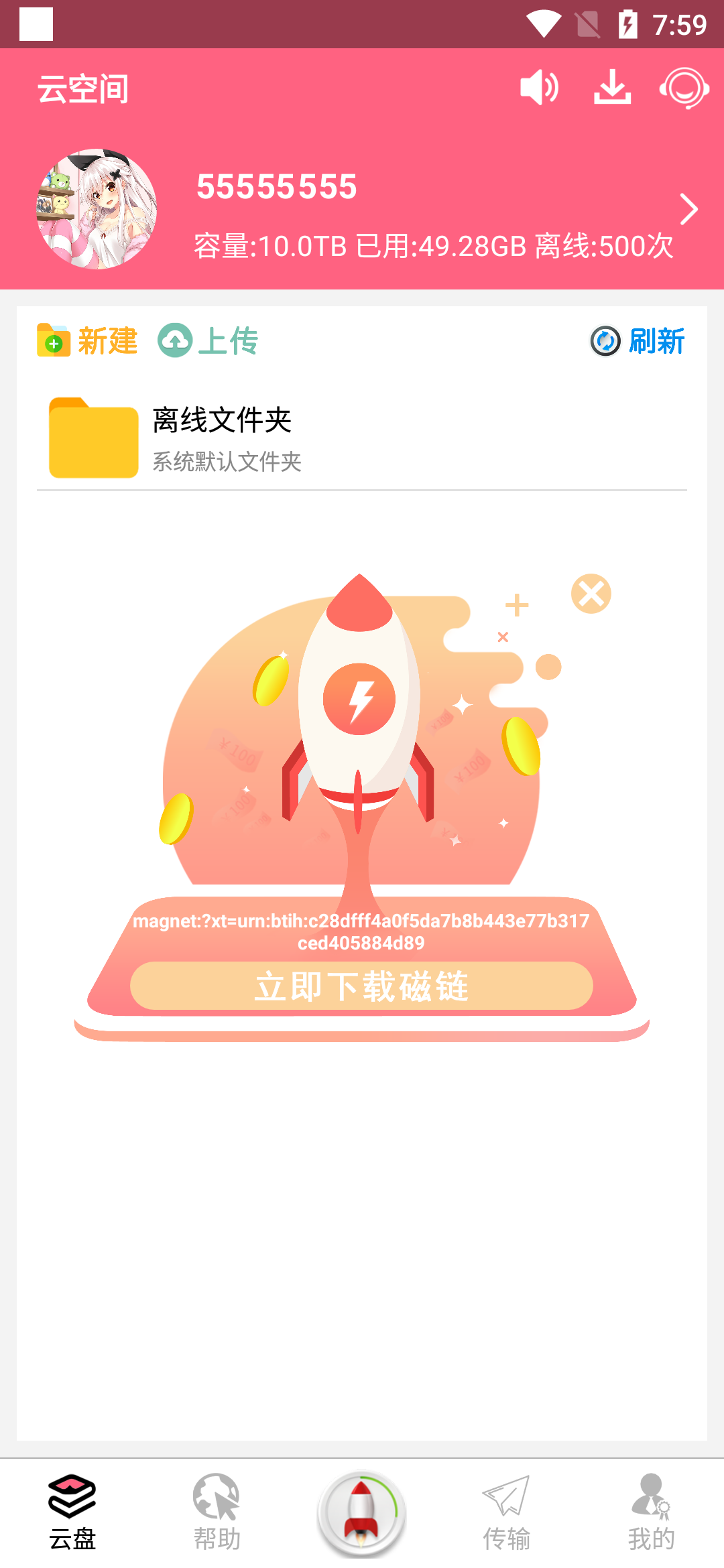Screen dimensions: 724x1568
Task: Open the 离线文件夹 system default folder
Action: pyautogui.click(x=362, y=436)
